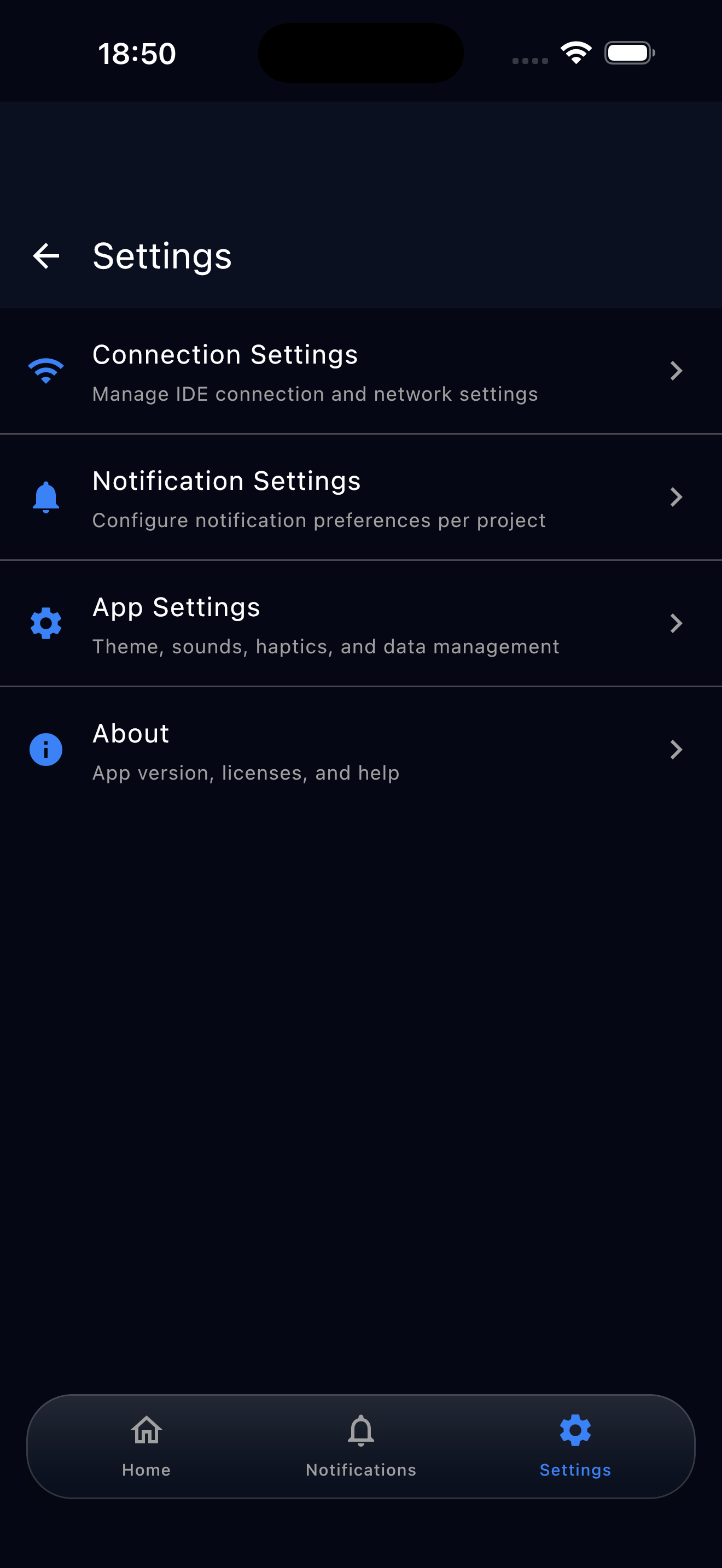
Task: Open Notification Settings for project preferences
Action: tap(304, 496)
